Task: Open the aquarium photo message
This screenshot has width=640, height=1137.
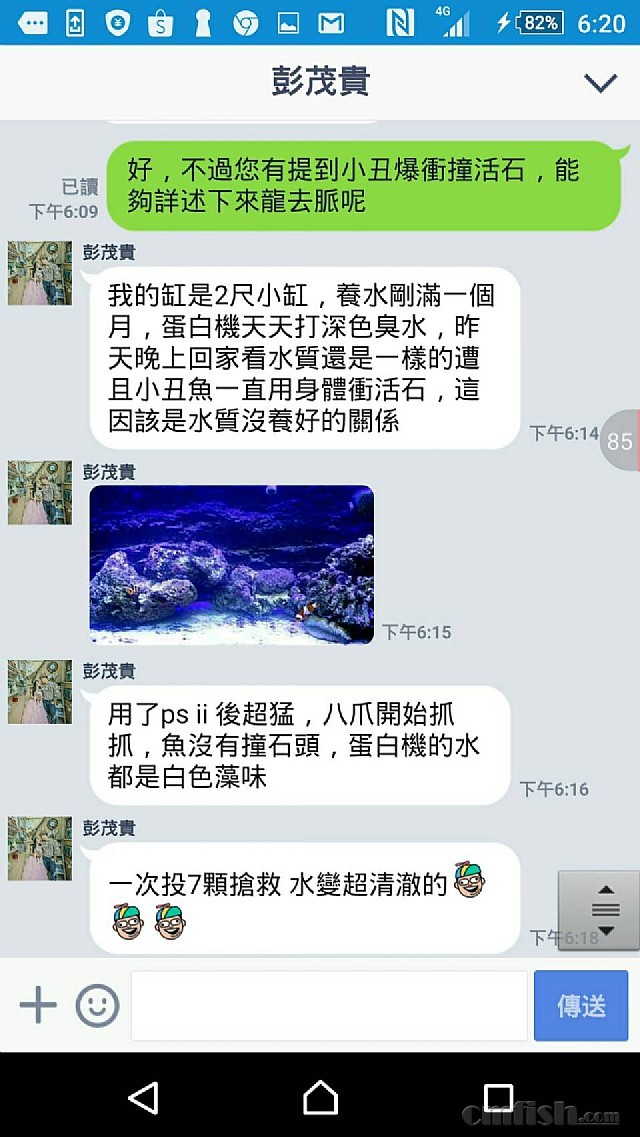Action: tap(231, 564)
